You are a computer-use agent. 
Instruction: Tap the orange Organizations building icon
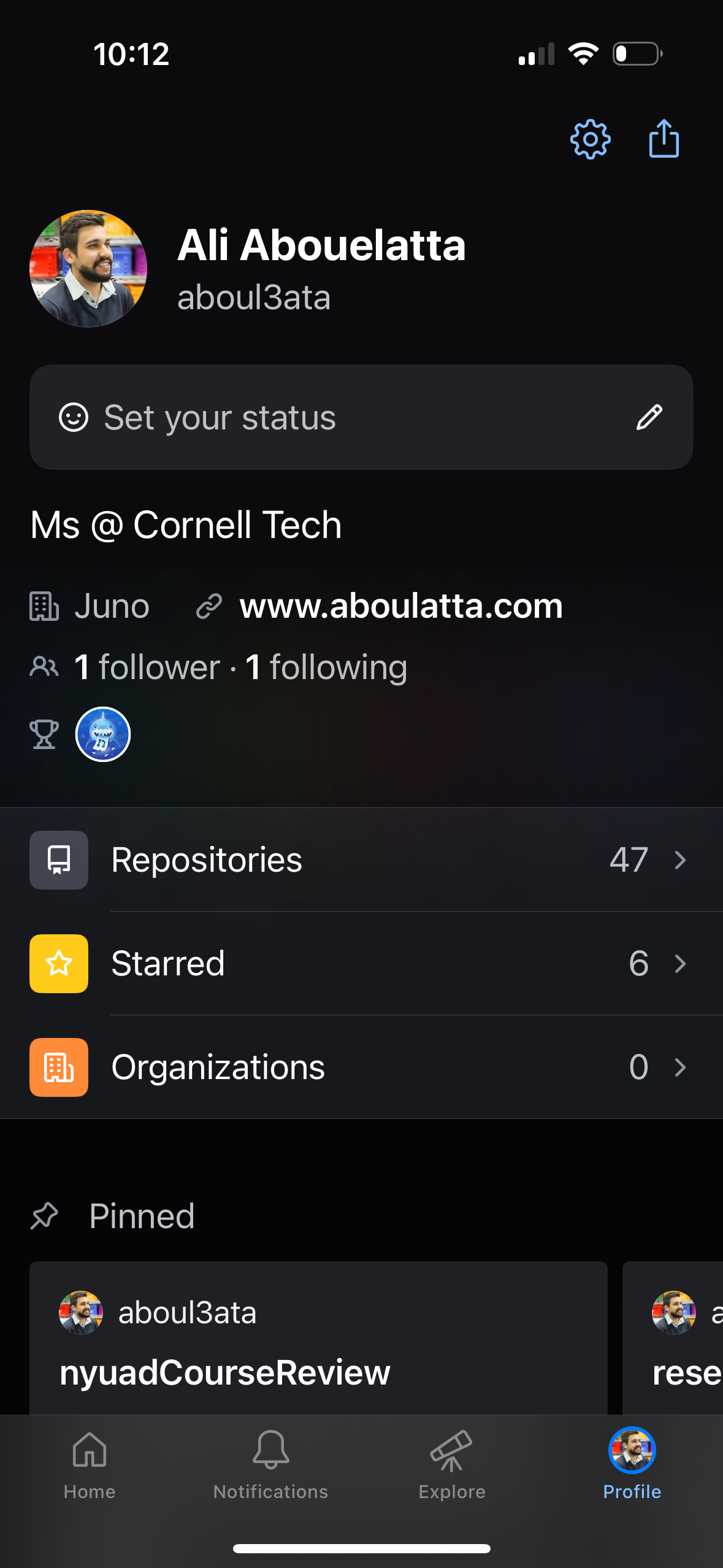point(58,1067)
